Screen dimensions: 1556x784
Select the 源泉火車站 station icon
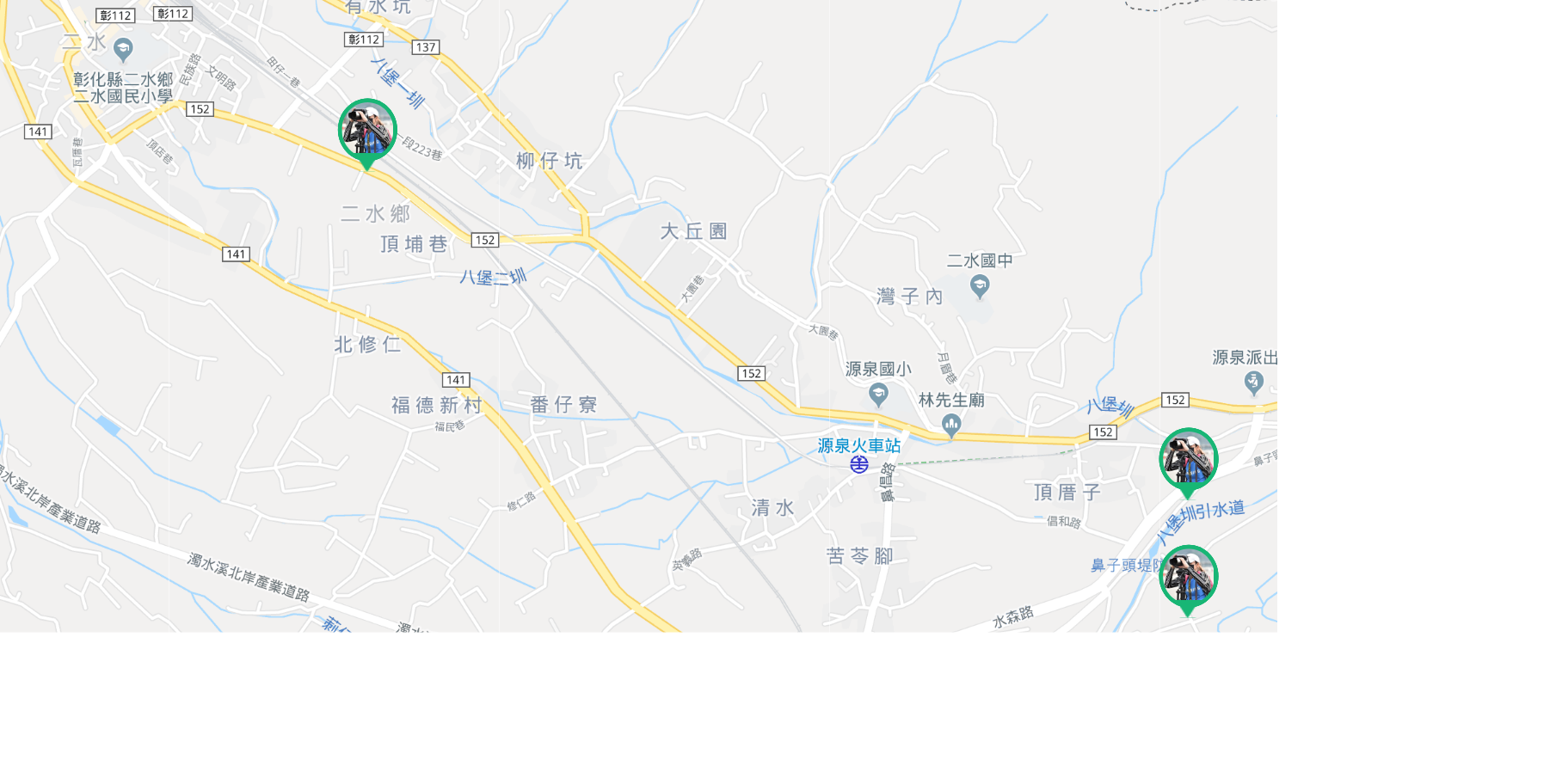(858, 465)
